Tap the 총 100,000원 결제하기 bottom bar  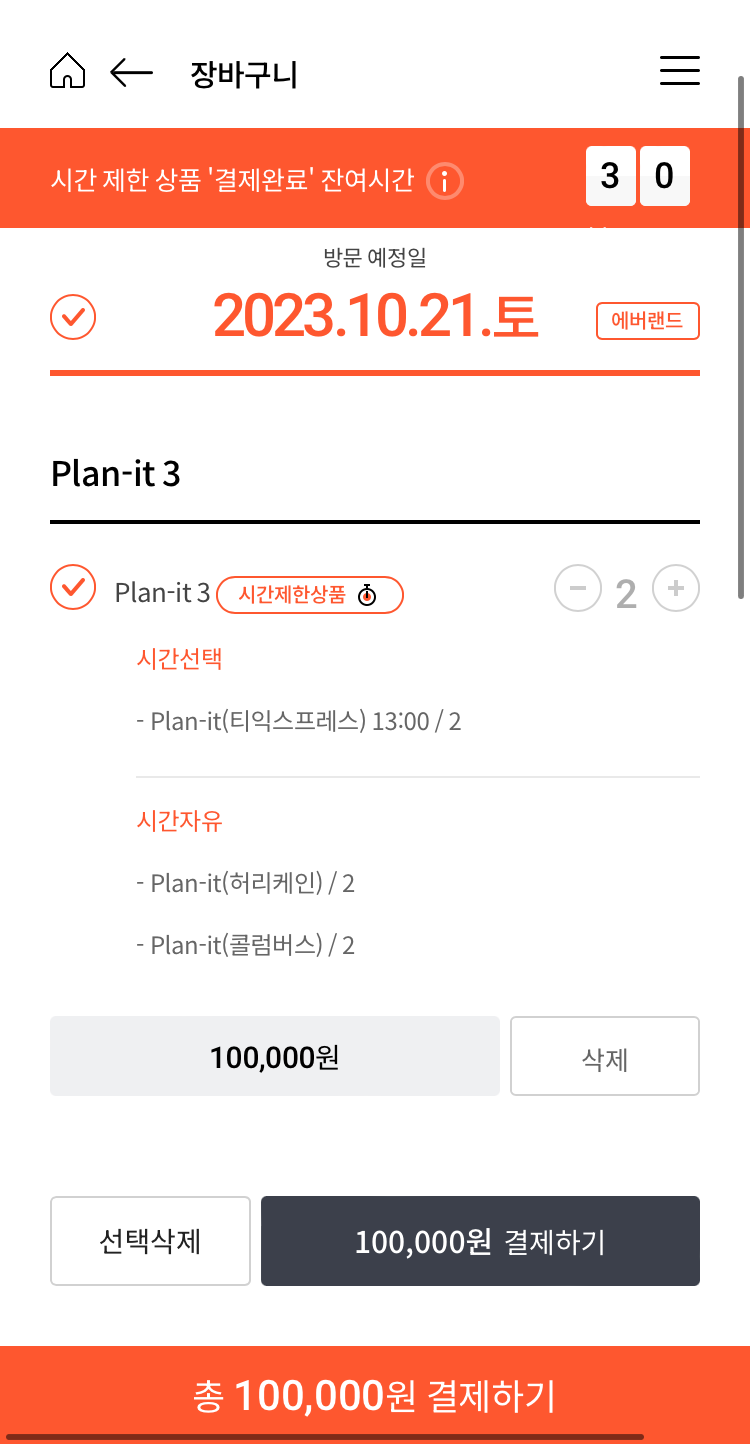click(375, 1396)
